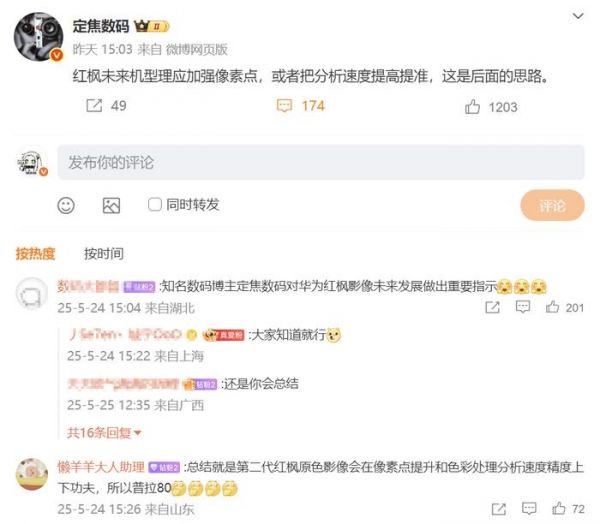Attach an image to the comment
600x524 pixels.
click(111, 205)
